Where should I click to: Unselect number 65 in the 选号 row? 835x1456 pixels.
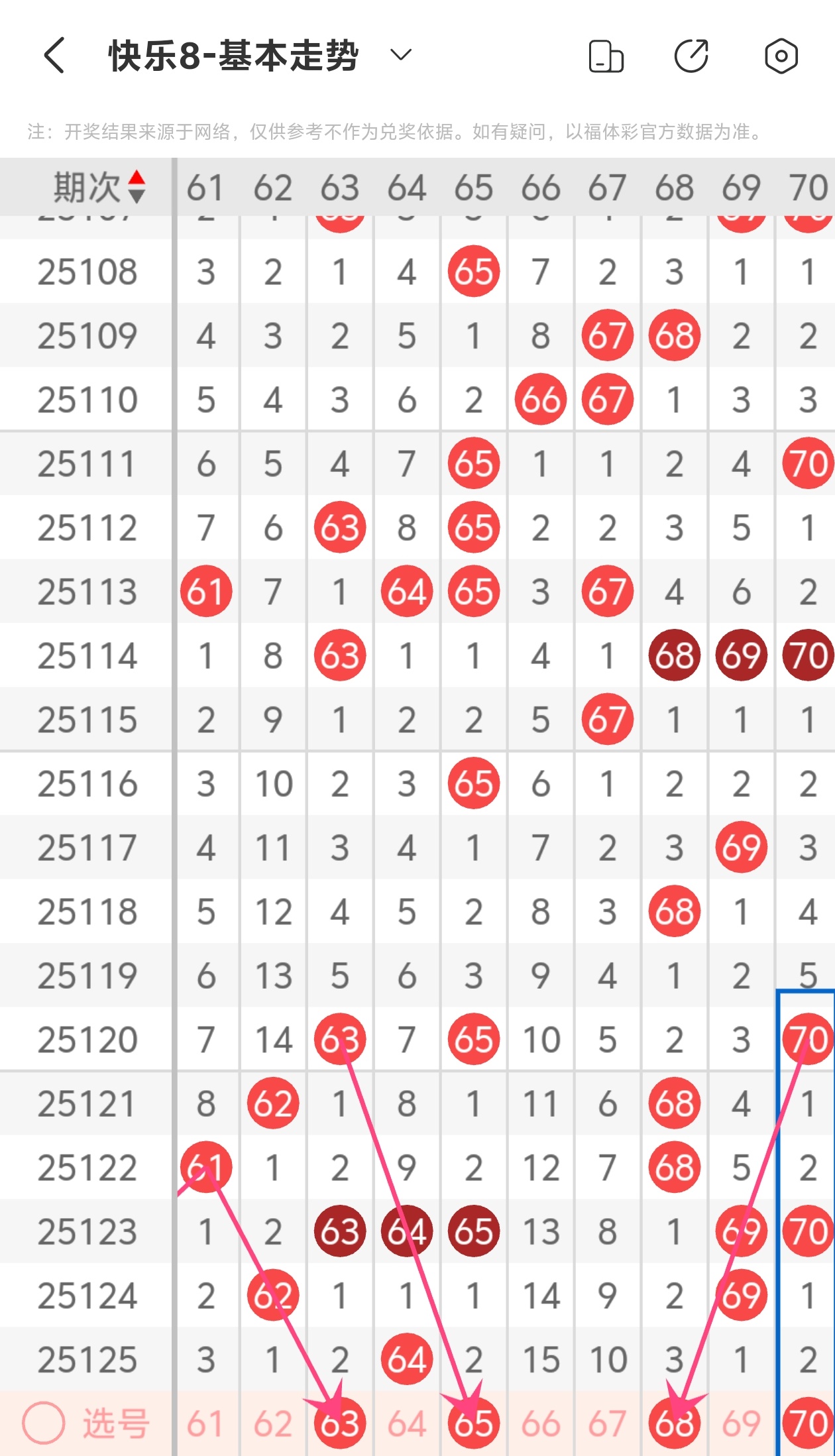473,1424
